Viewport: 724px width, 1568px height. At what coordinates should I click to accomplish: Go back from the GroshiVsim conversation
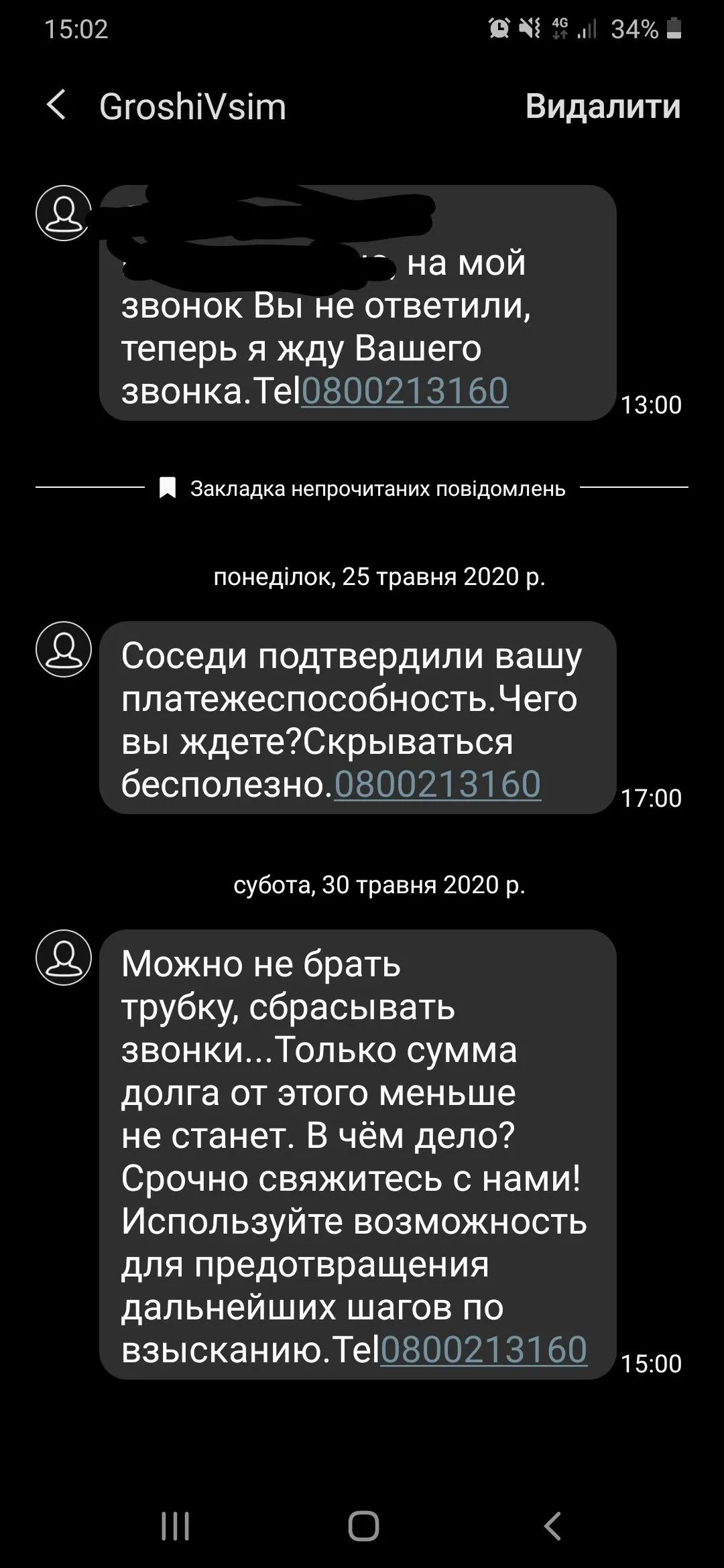(x=57, y=106)
